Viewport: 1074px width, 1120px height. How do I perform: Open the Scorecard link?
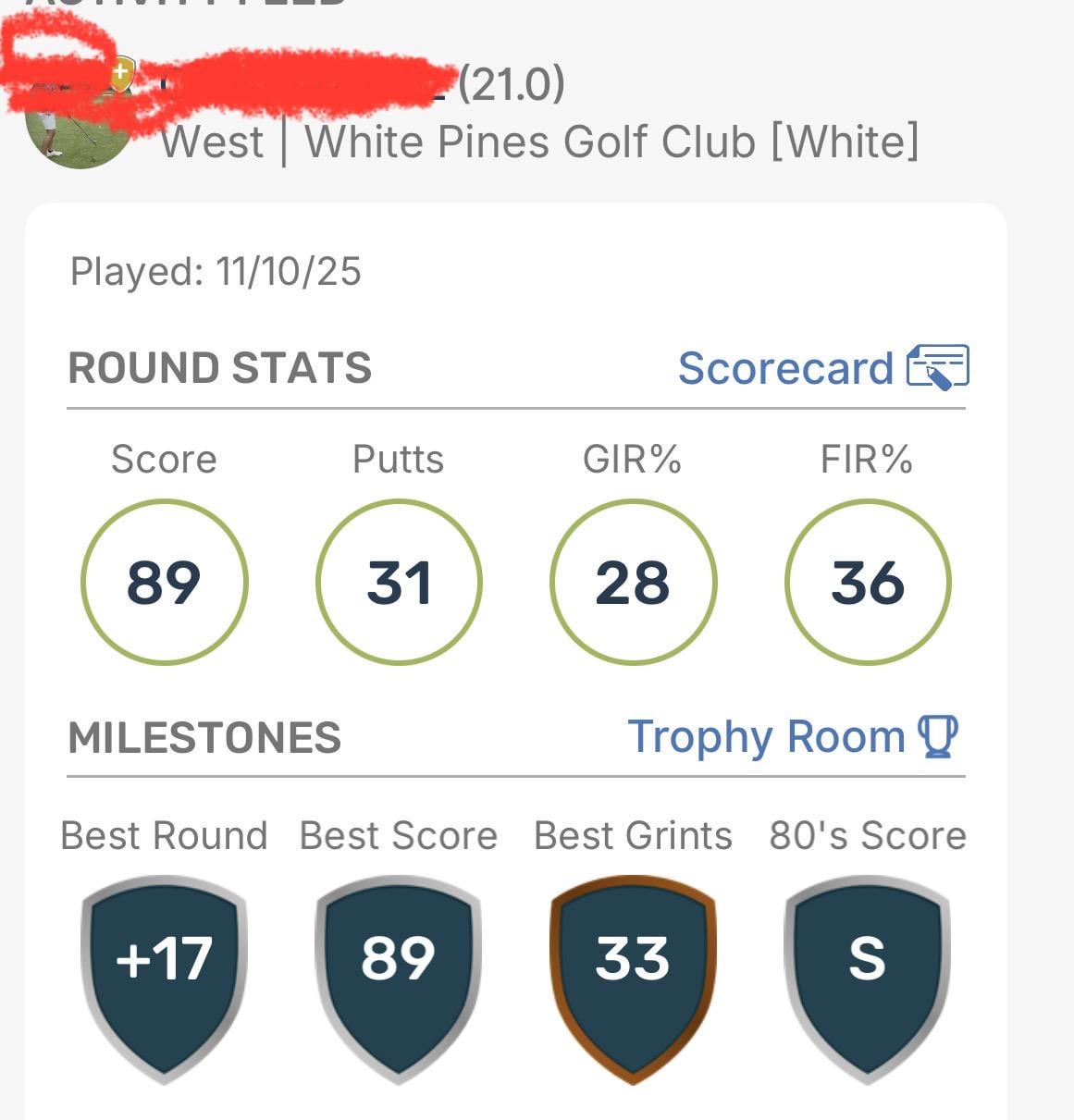point(821,368)
